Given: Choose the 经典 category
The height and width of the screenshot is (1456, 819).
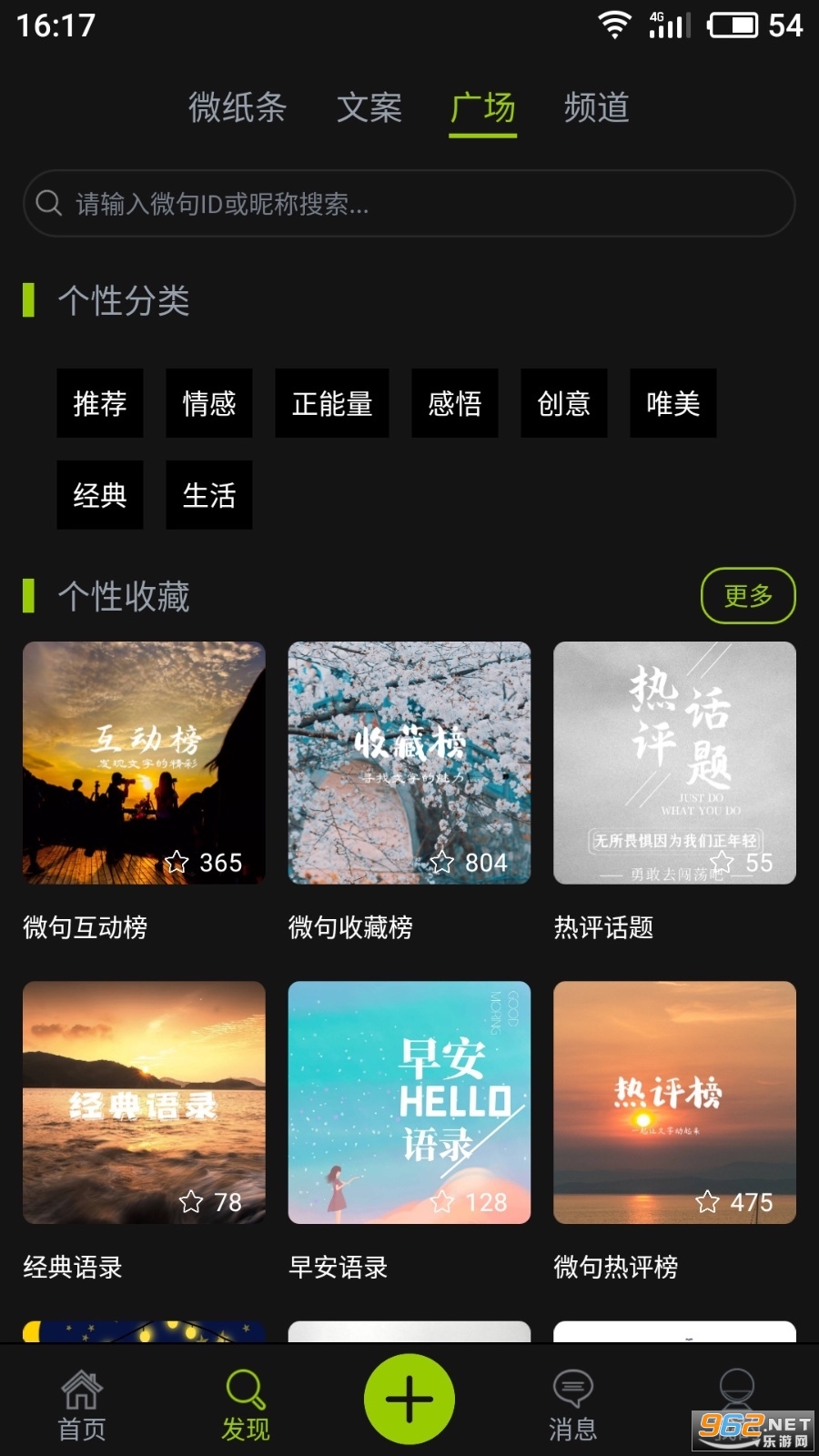Looking at the screenshot, I should [x=100, y=495].
